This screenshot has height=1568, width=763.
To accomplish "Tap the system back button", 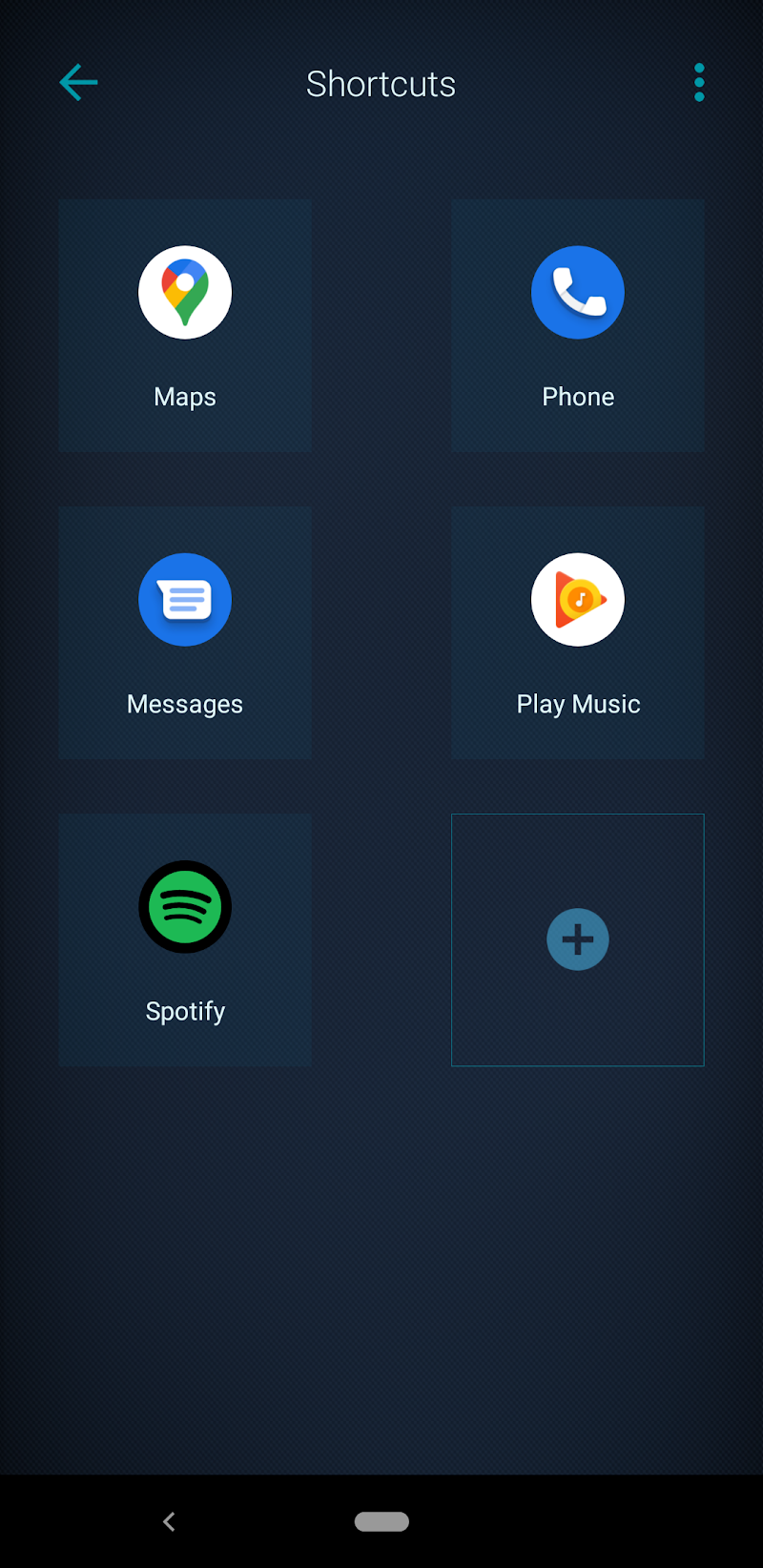I will pos(169,1521).
